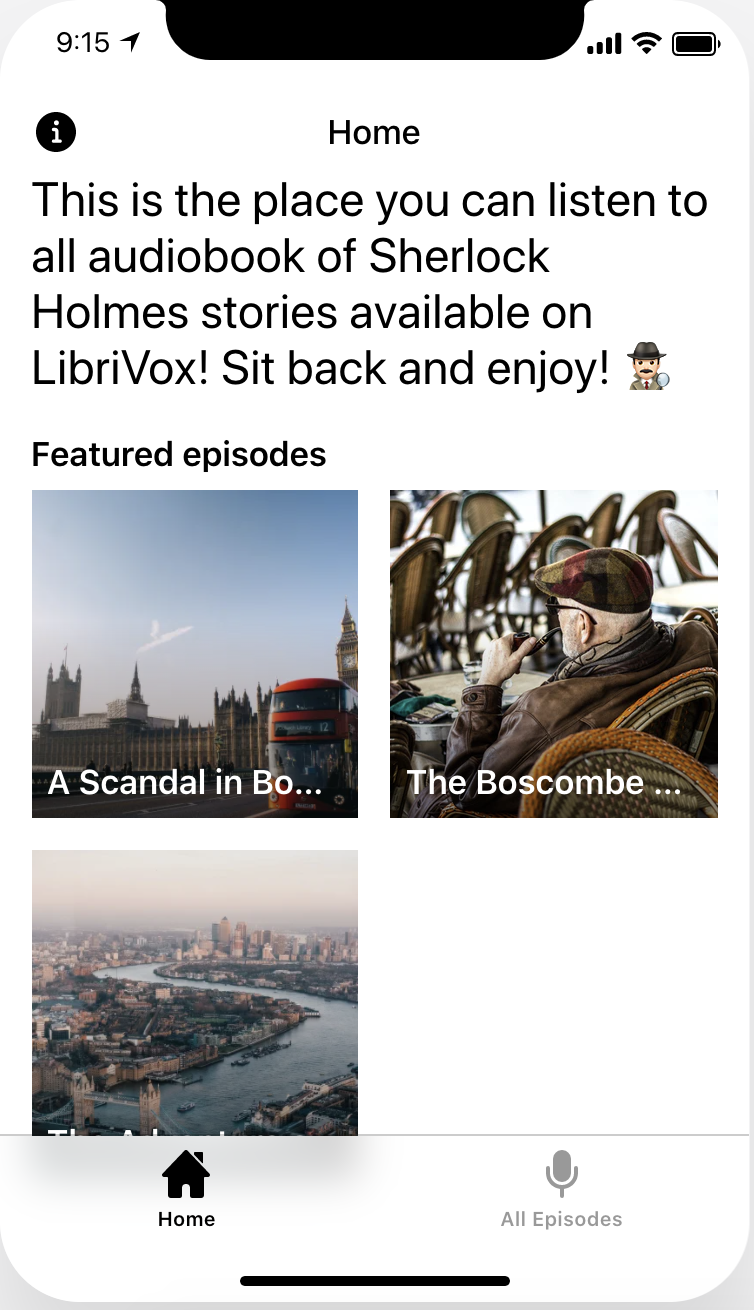Open the A Scandal in Bo... episode tile
Viewport: 754px width, 1310px height.
pos(195,653)
